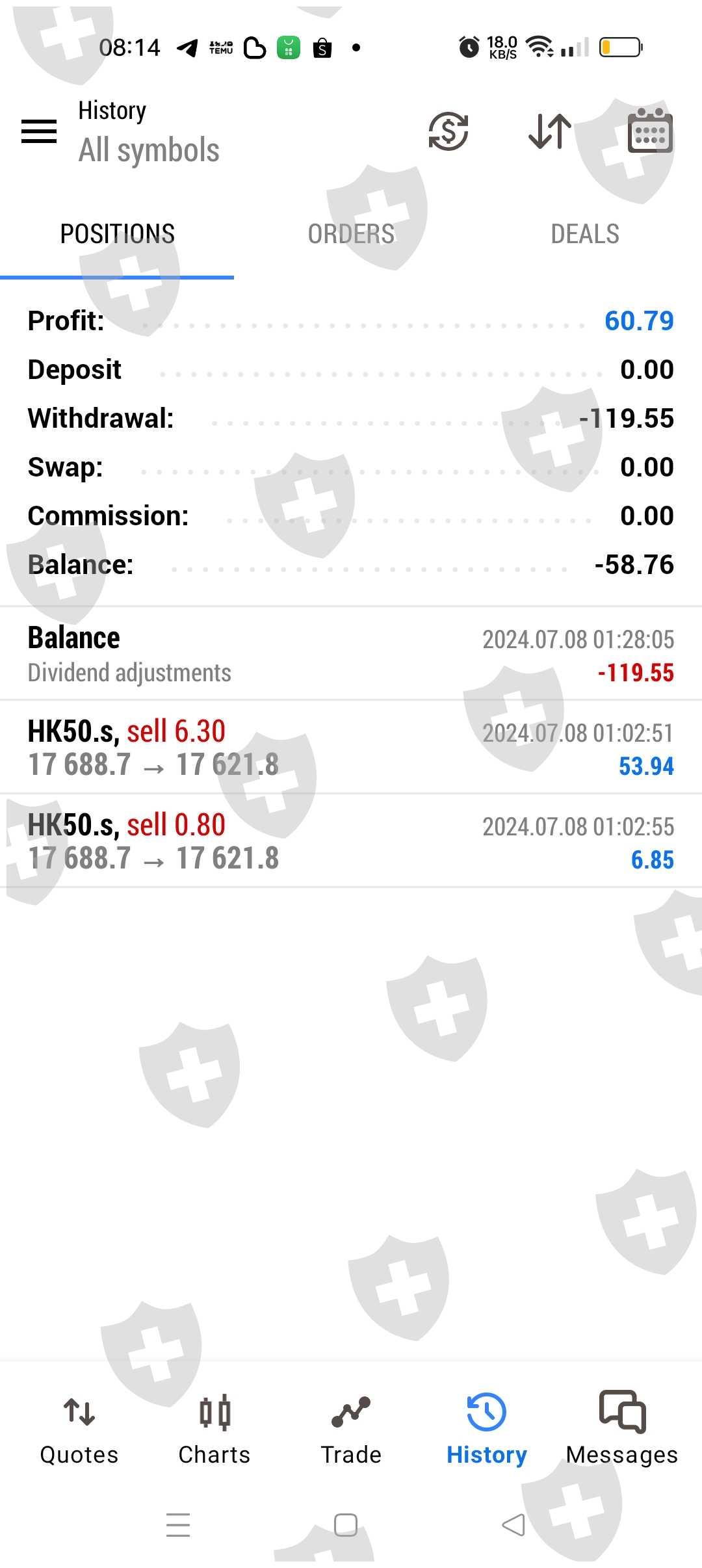
Task: Open the calendar date range picker
Action: 650,131
